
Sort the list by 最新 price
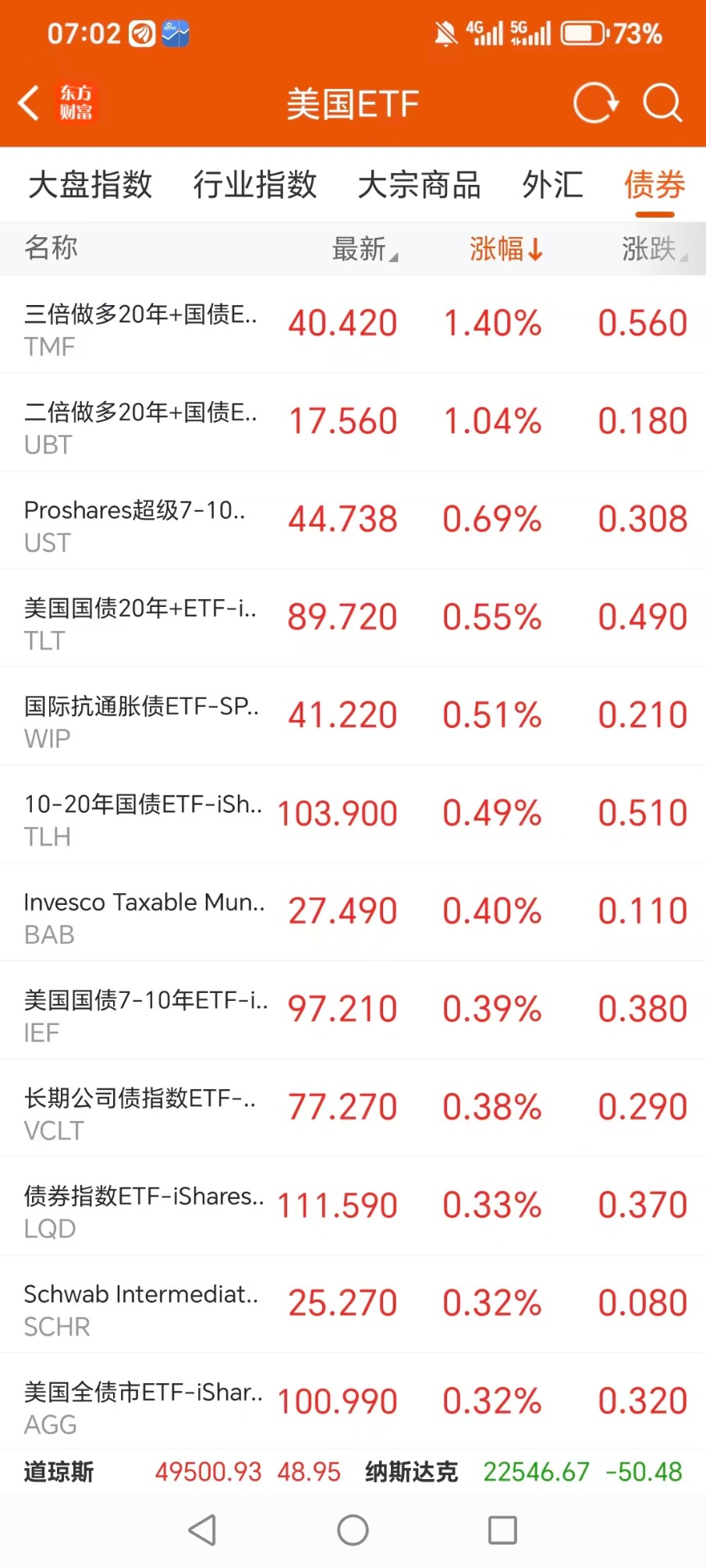coord(364,249)
